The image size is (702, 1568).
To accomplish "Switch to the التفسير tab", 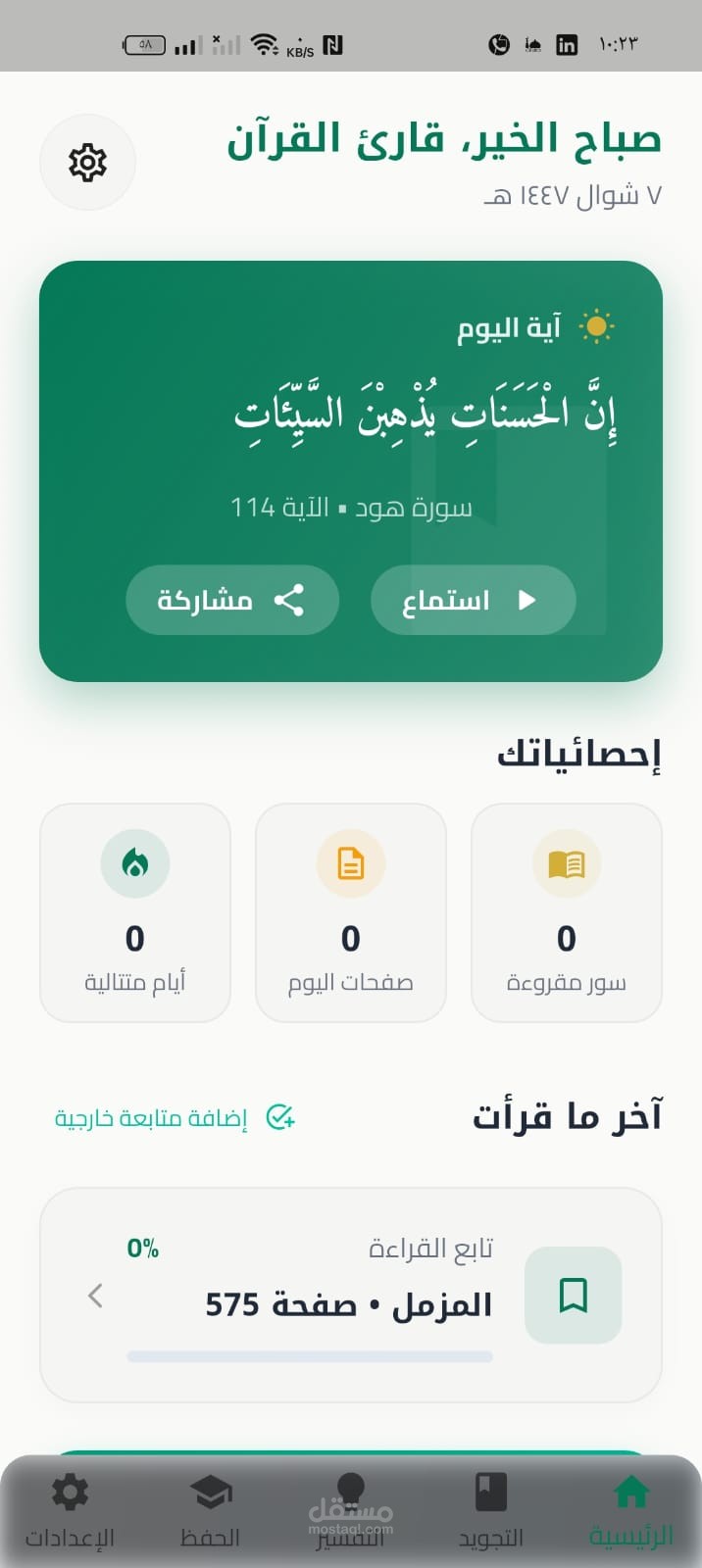I will (351, 1511).
